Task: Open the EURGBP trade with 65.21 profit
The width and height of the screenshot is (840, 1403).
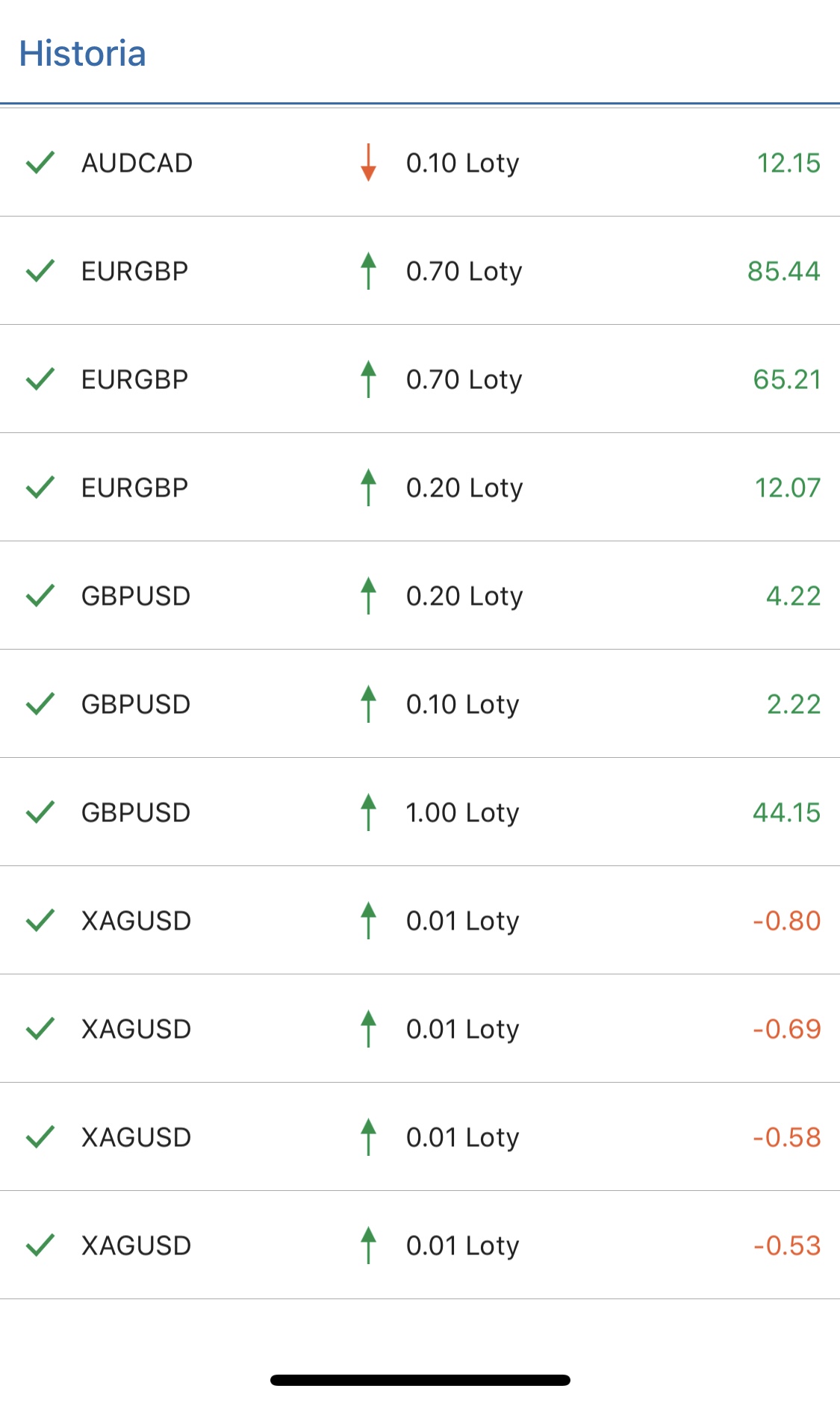Action: pyautogui.click(x=420, y=379)
